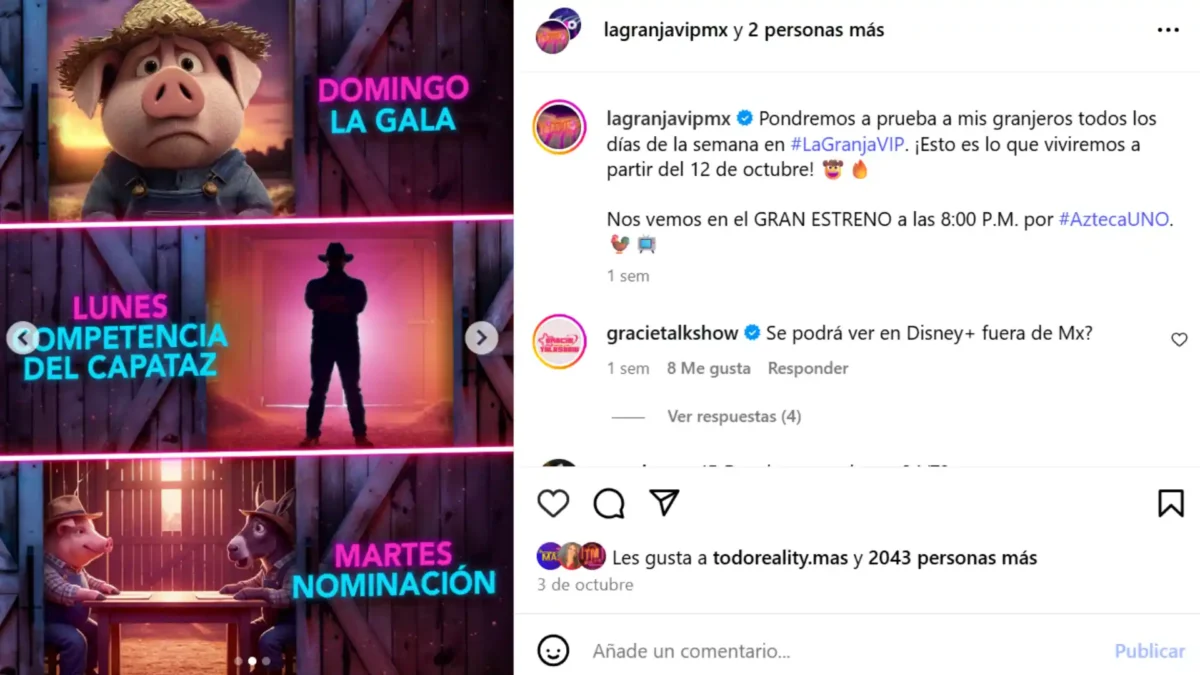Tap Publicar to post the comment

coord(1149,651)
